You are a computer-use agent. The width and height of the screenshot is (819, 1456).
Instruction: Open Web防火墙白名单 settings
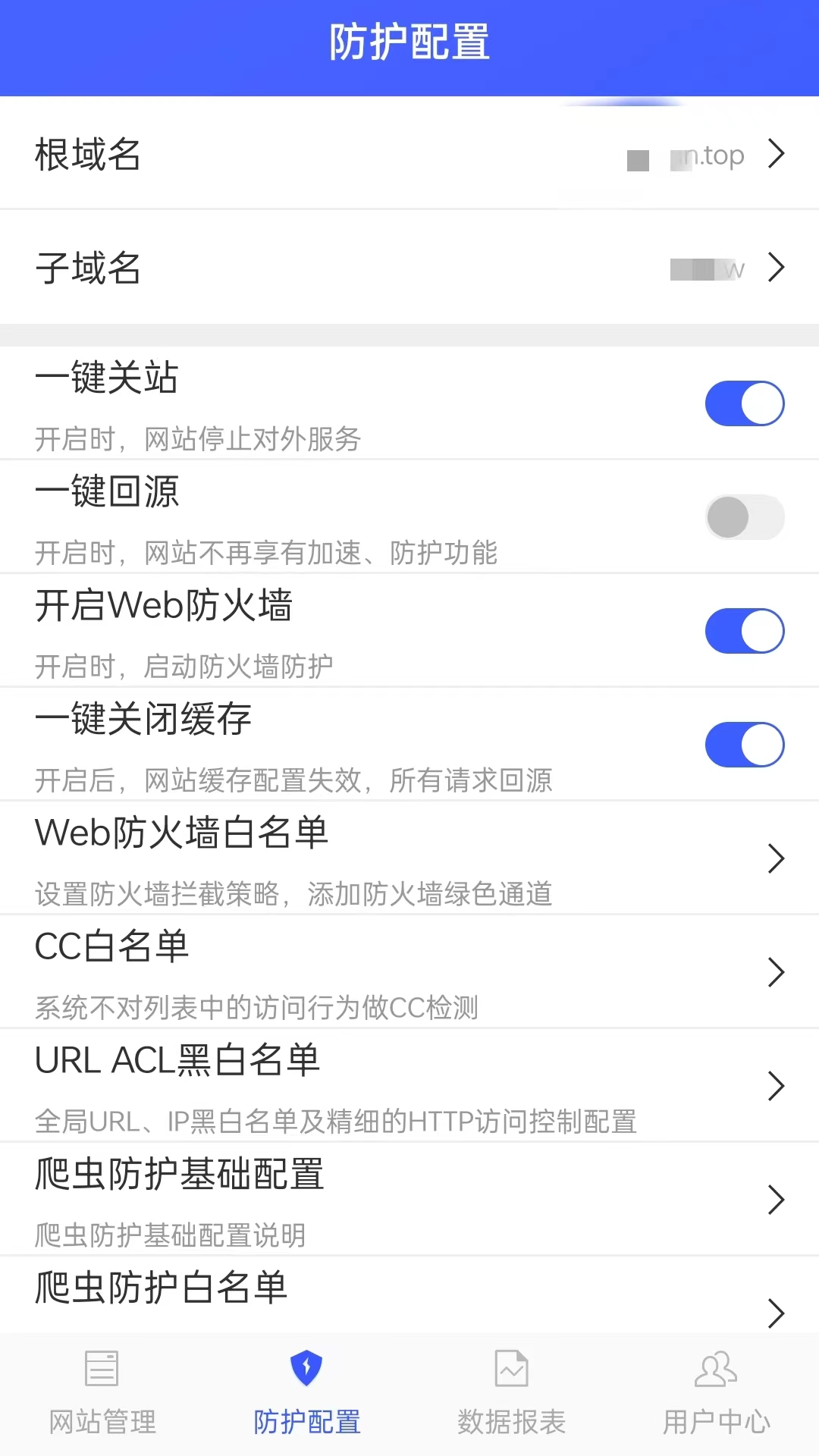(x=409, y=858)
